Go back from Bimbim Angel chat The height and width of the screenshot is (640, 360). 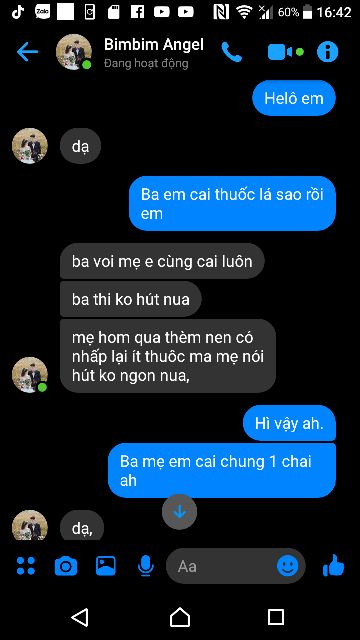[x=27, y=52]
